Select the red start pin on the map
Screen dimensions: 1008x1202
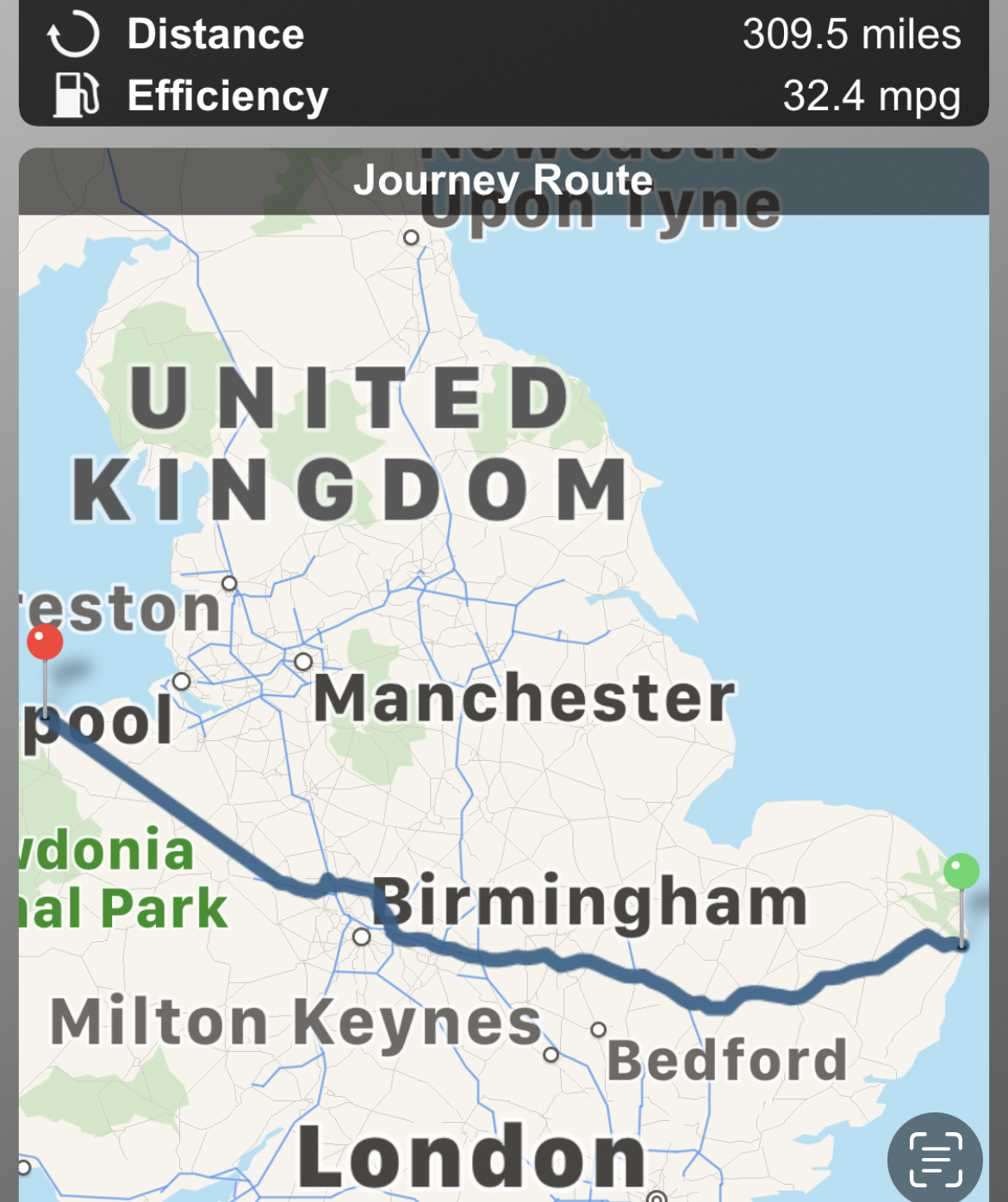coord(45,643)
